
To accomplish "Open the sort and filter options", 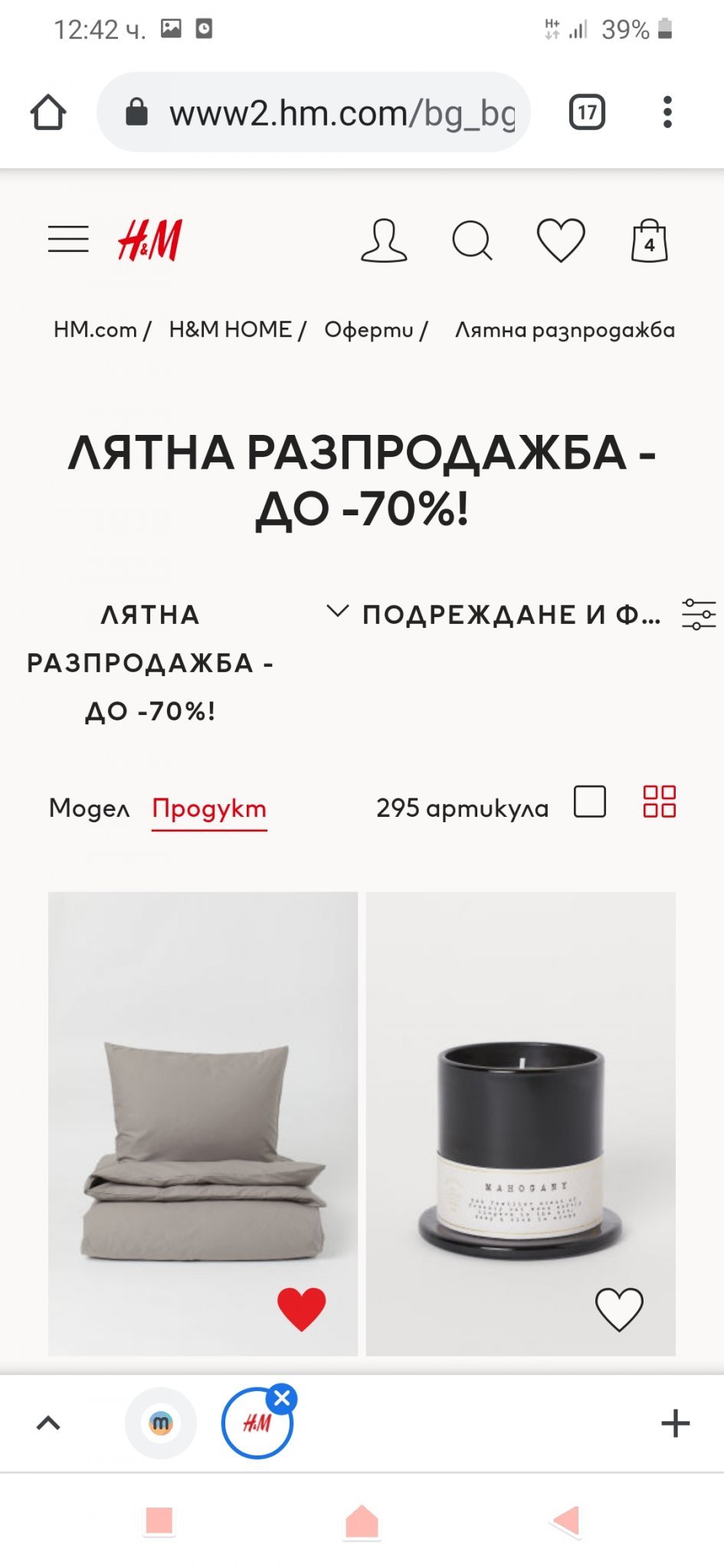I will point(698,614).
